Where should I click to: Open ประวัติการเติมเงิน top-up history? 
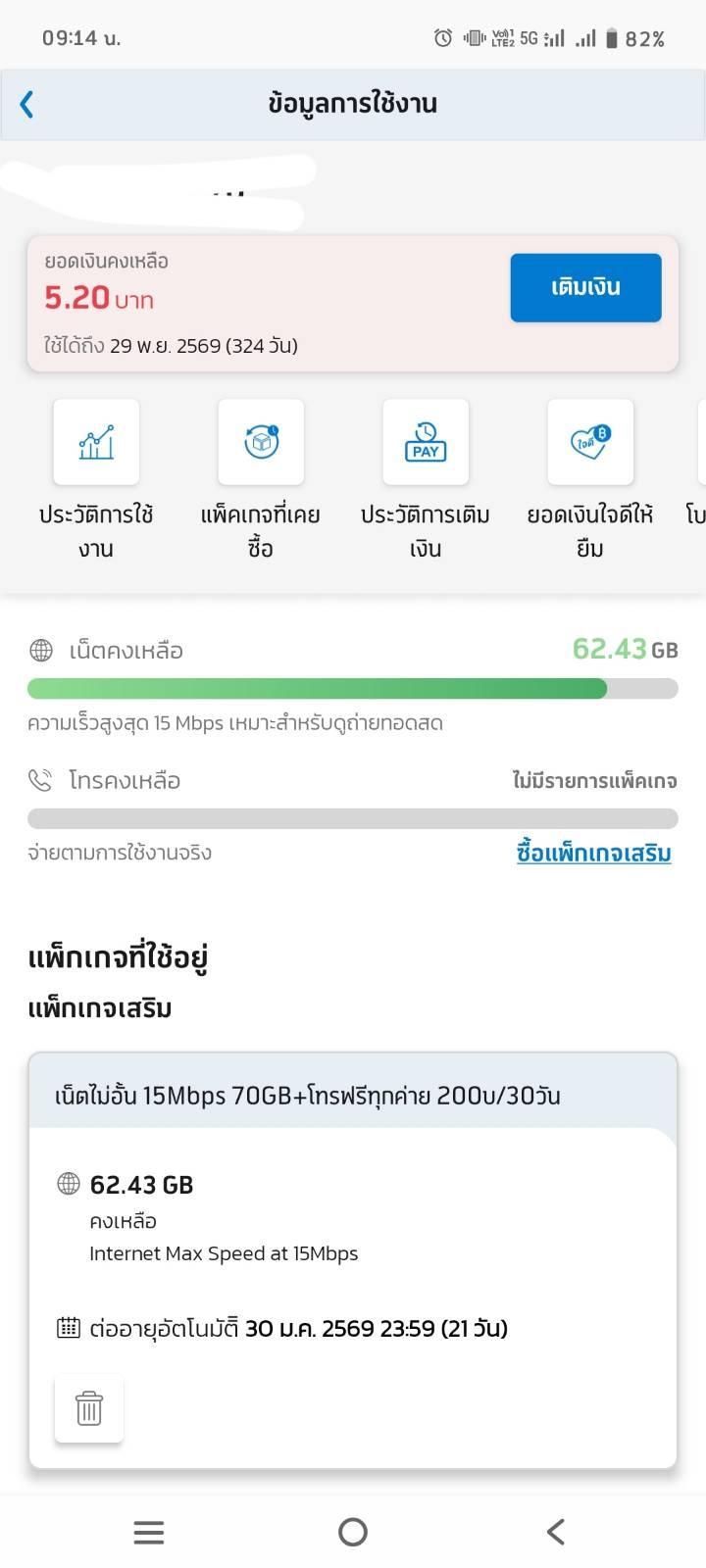click(426, 480)
